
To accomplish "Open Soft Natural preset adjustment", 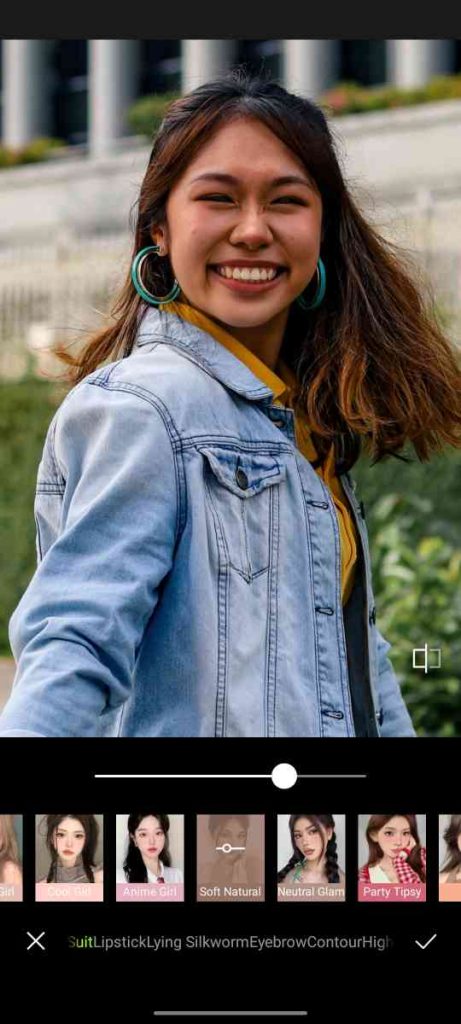I will coord(230,857).
